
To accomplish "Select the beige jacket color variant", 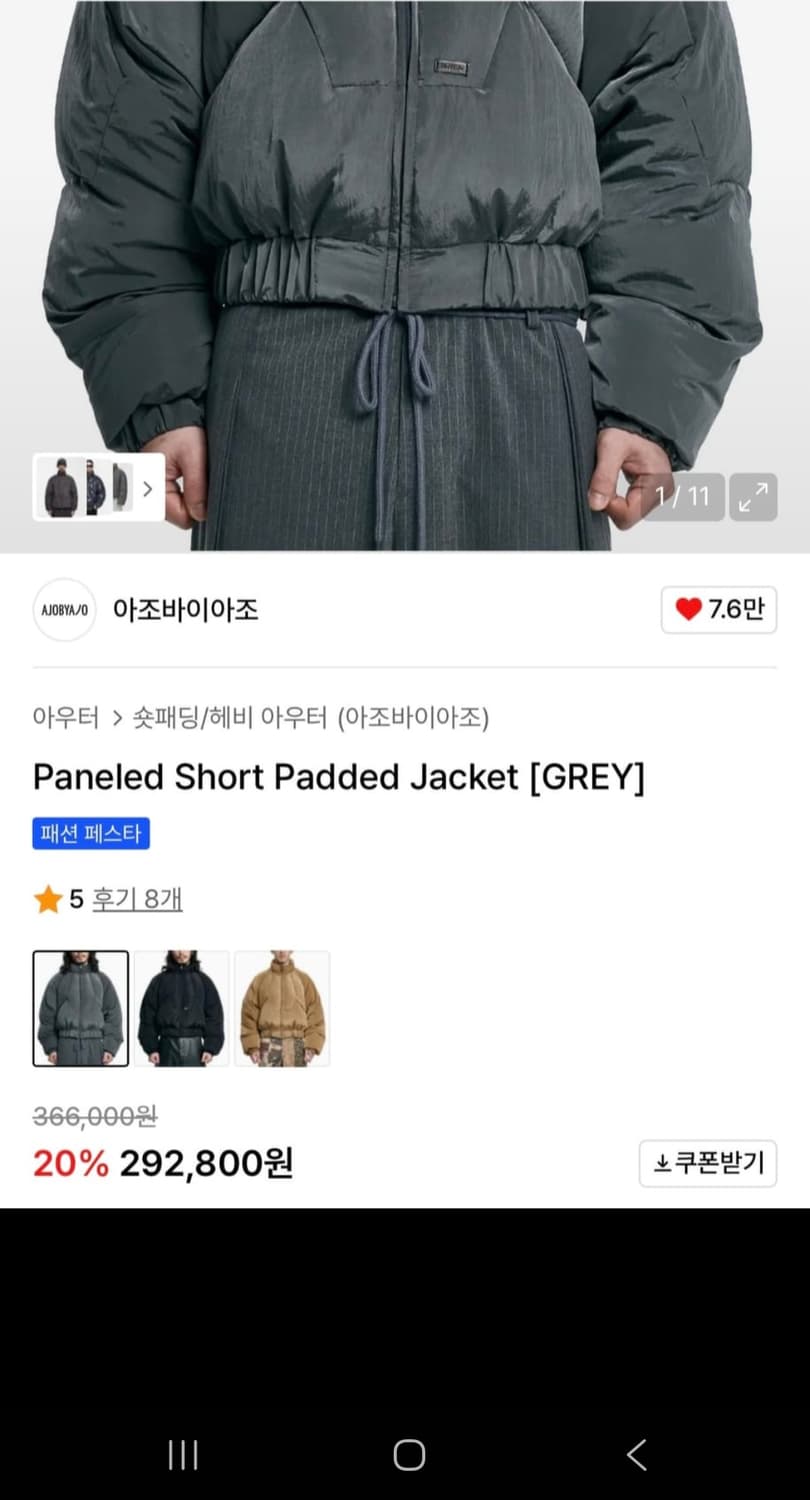I will pyautogui.click(x=282, y=1007).
